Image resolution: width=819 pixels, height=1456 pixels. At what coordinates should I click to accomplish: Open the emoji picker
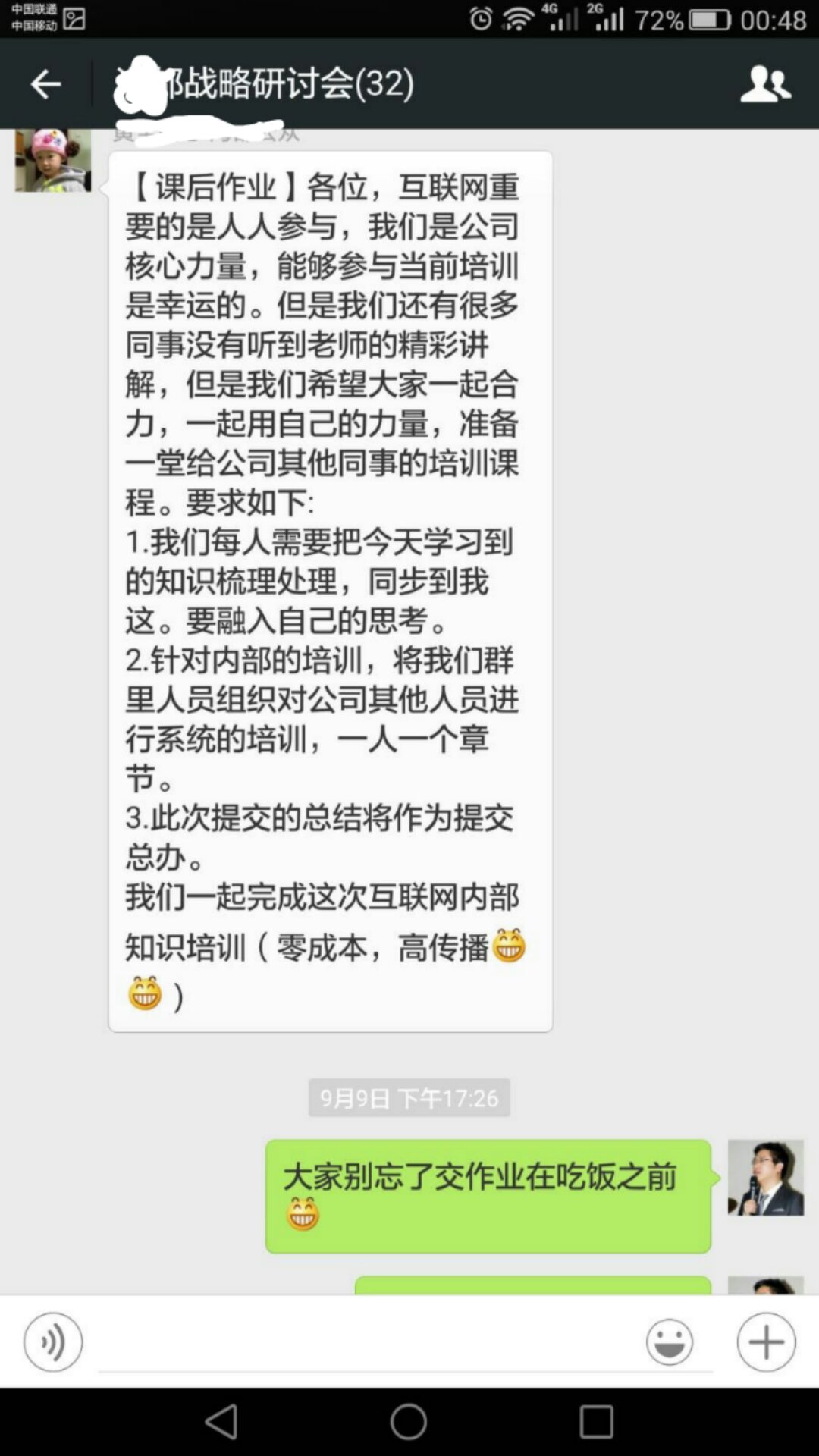(x=669, y=1341)
